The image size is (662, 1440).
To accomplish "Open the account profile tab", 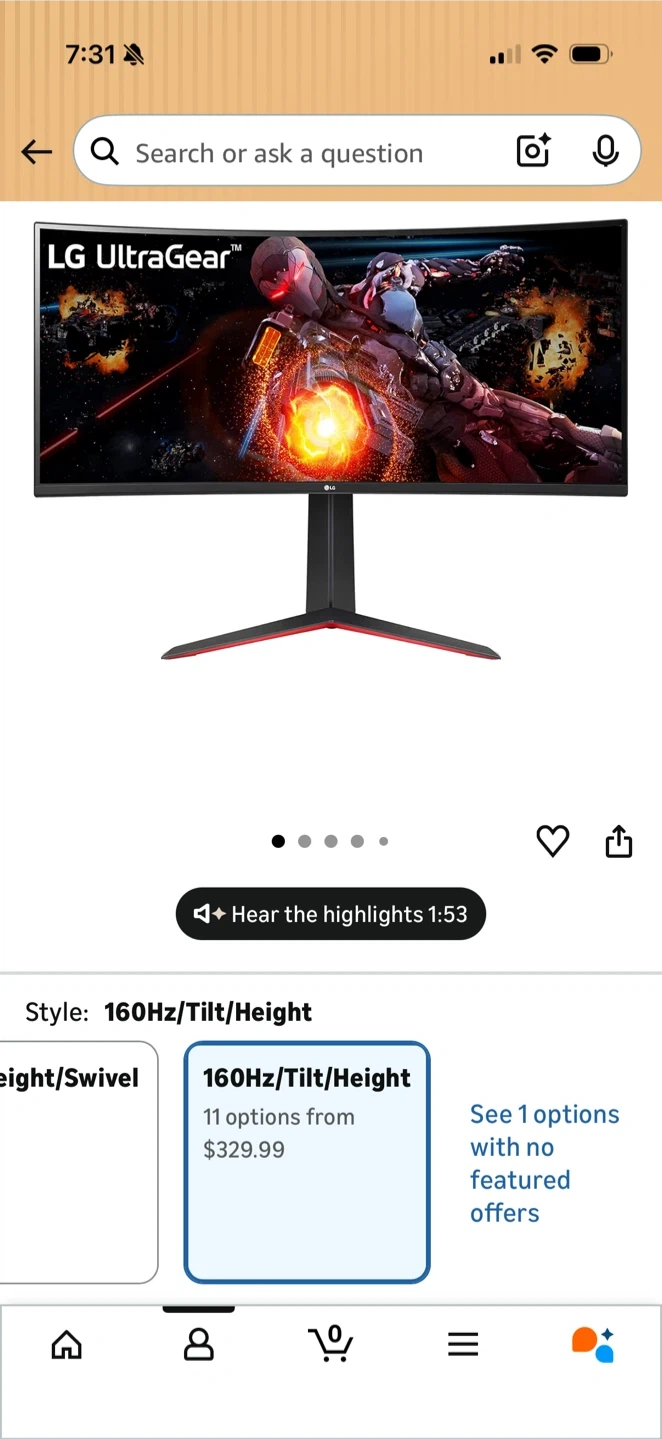I will click(199, 1345).
